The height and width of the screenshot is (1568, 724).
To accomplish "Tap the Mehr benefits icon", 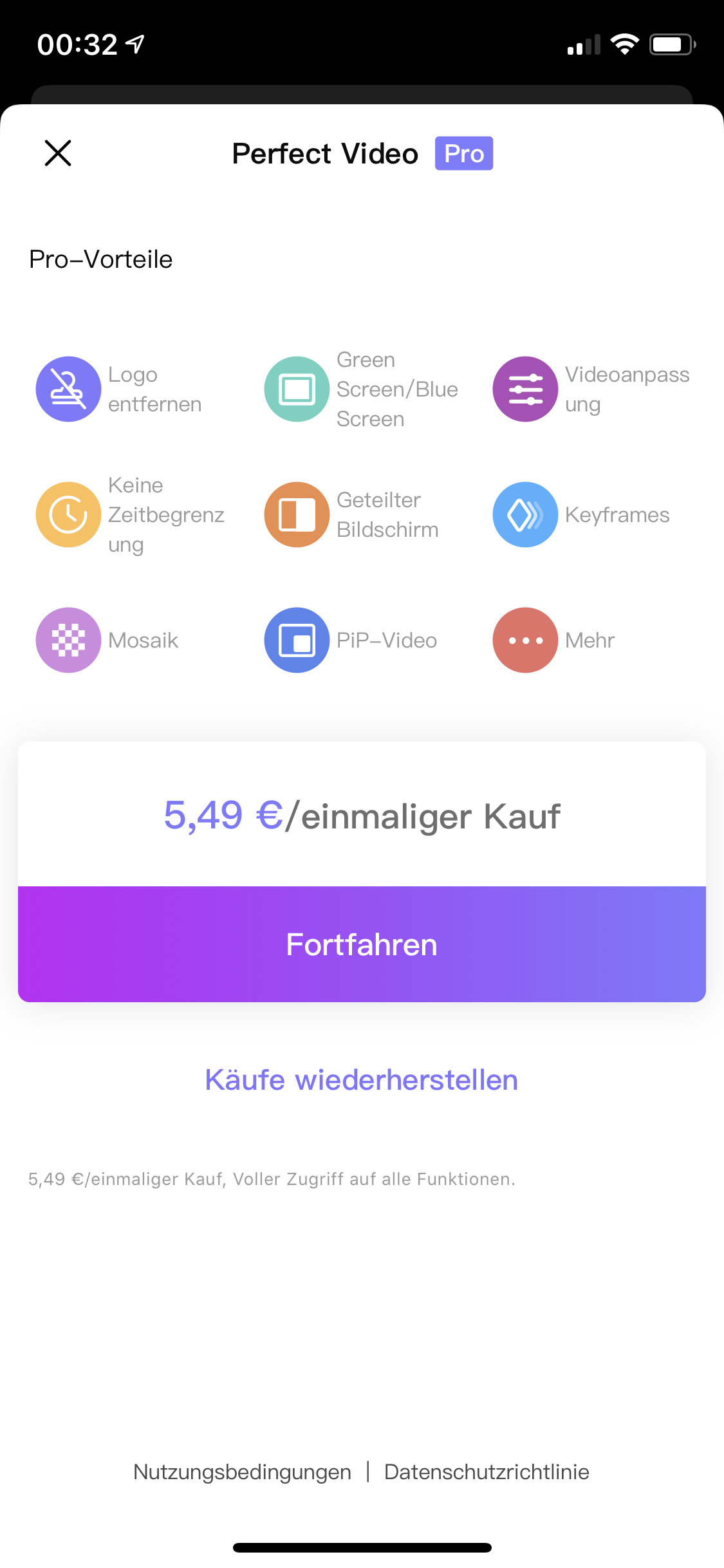I will tap(525, 640).
